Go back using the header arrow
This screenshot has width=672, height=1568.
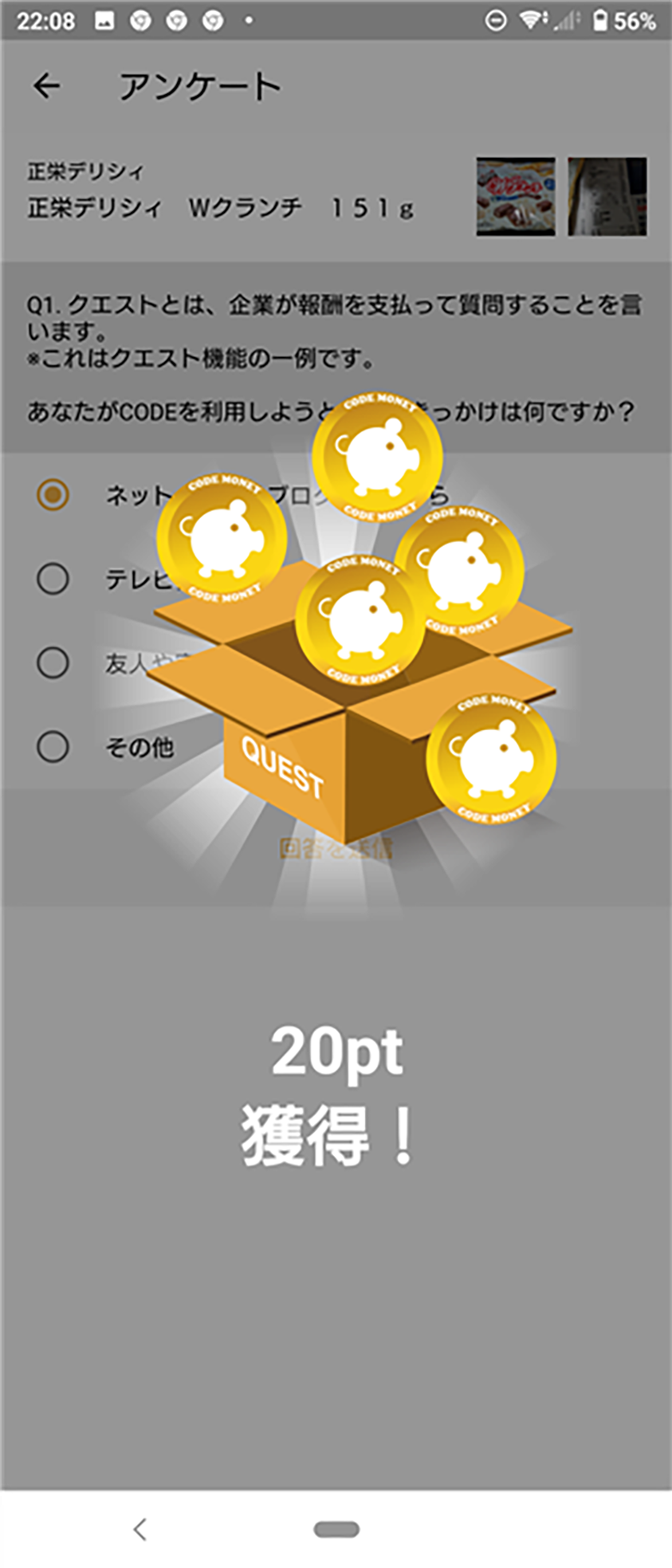click(47, 86)
